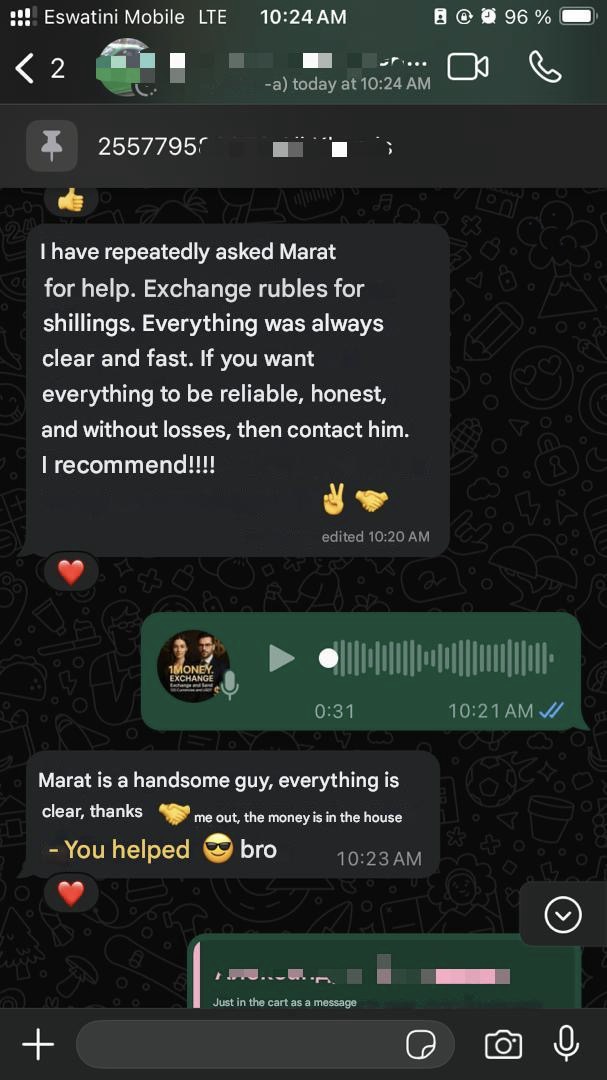Open the pinned message banner
The width and height of the screenshot is (607, 1080).
pos(300,148)
